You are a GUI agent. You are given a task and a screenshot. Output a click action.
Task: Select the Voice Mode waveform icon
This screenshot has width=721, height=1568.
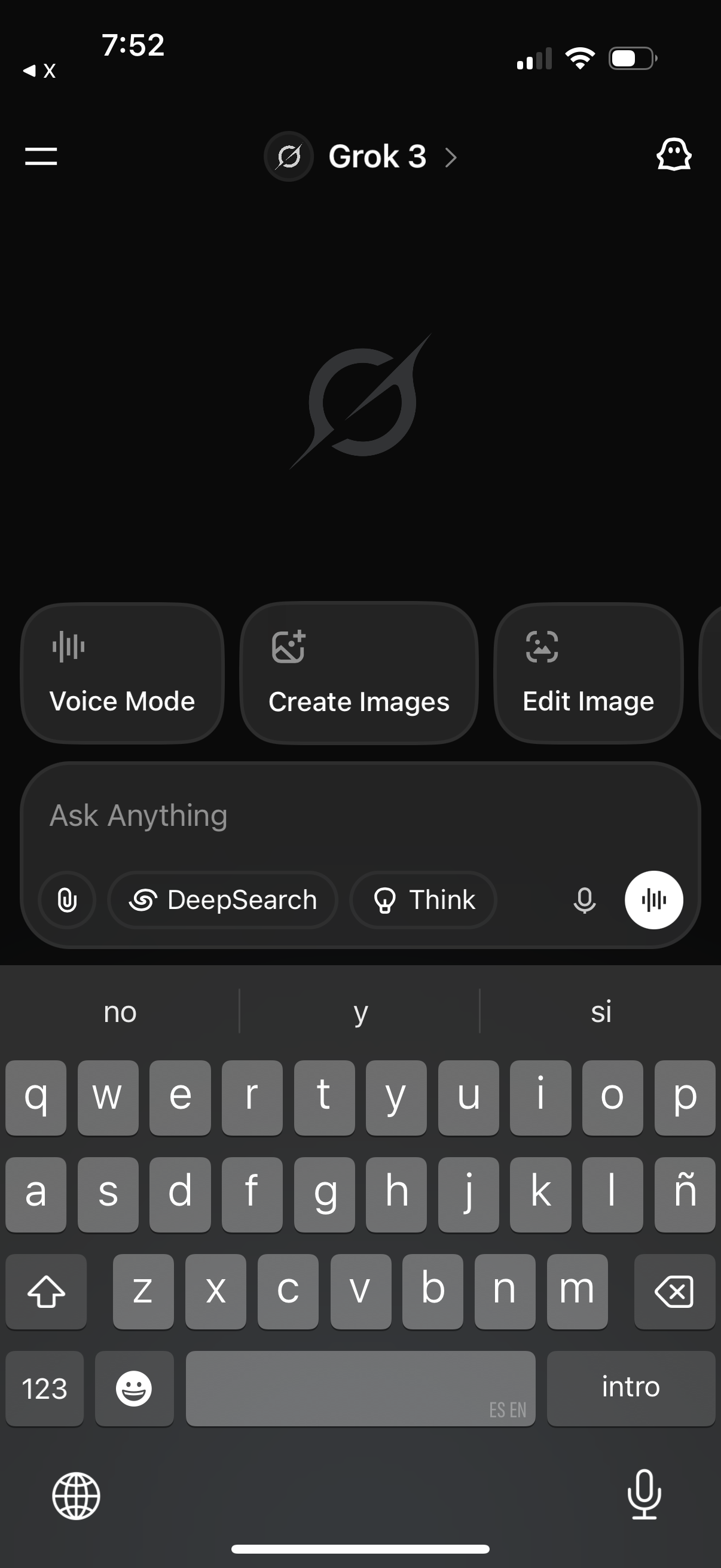pyautogui.click(x=68, y=648)
